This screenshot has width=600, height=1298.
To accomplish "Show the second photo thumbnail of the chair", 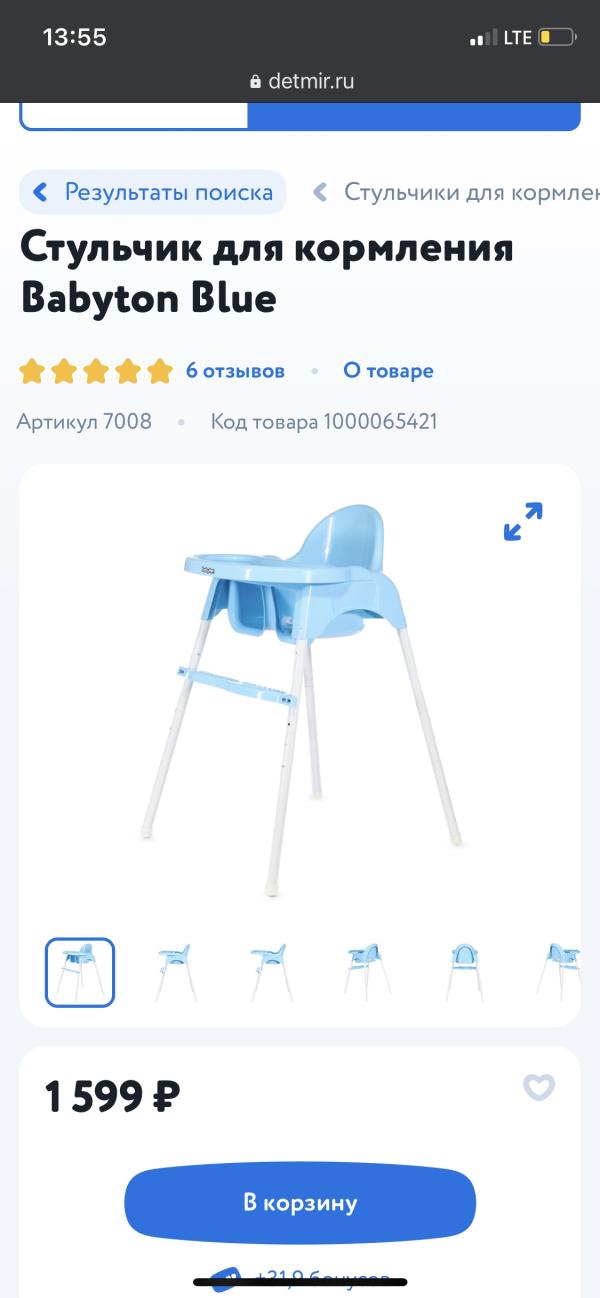I will tap(174, 972).
